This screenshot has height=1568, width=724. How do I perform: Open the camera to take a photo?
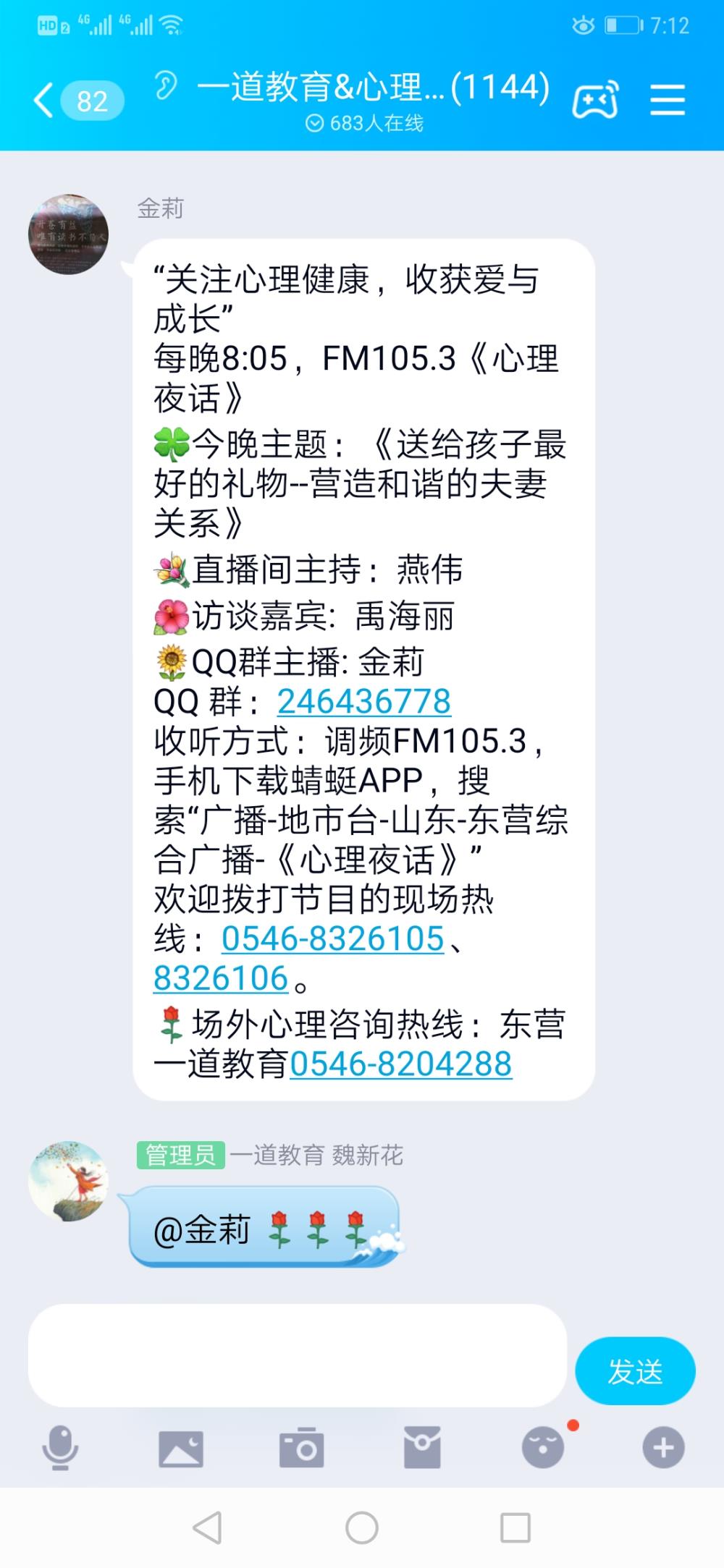tap(301, 1448)
